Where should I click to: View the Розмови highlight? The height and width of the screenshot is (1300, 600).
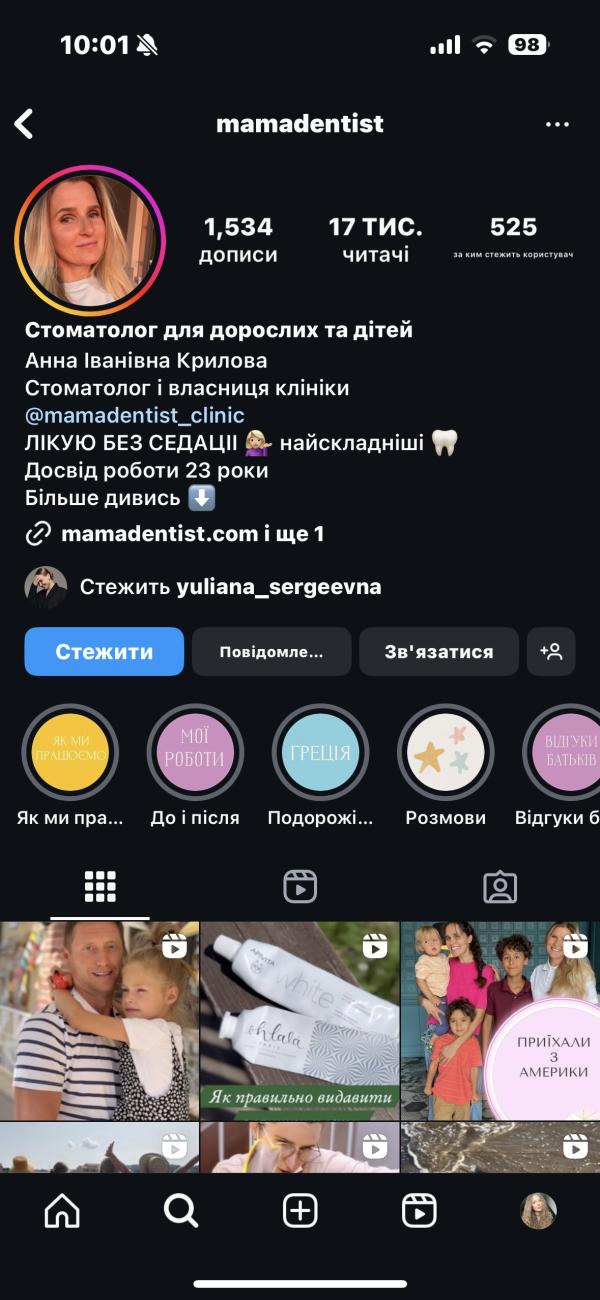[x=445, y=752]
